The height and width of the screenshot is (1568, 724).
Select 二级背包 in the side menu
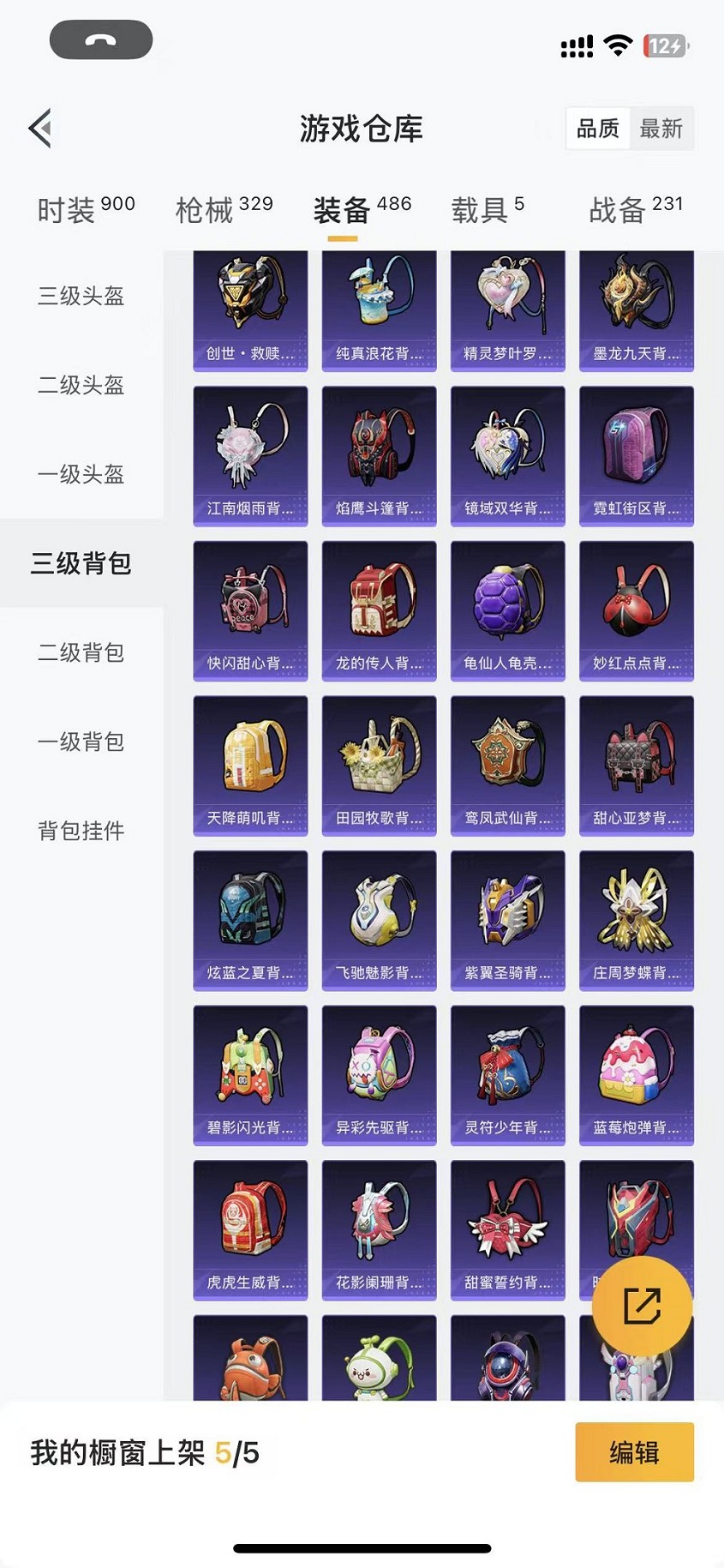pyautogui.click(x=81, y=653)
